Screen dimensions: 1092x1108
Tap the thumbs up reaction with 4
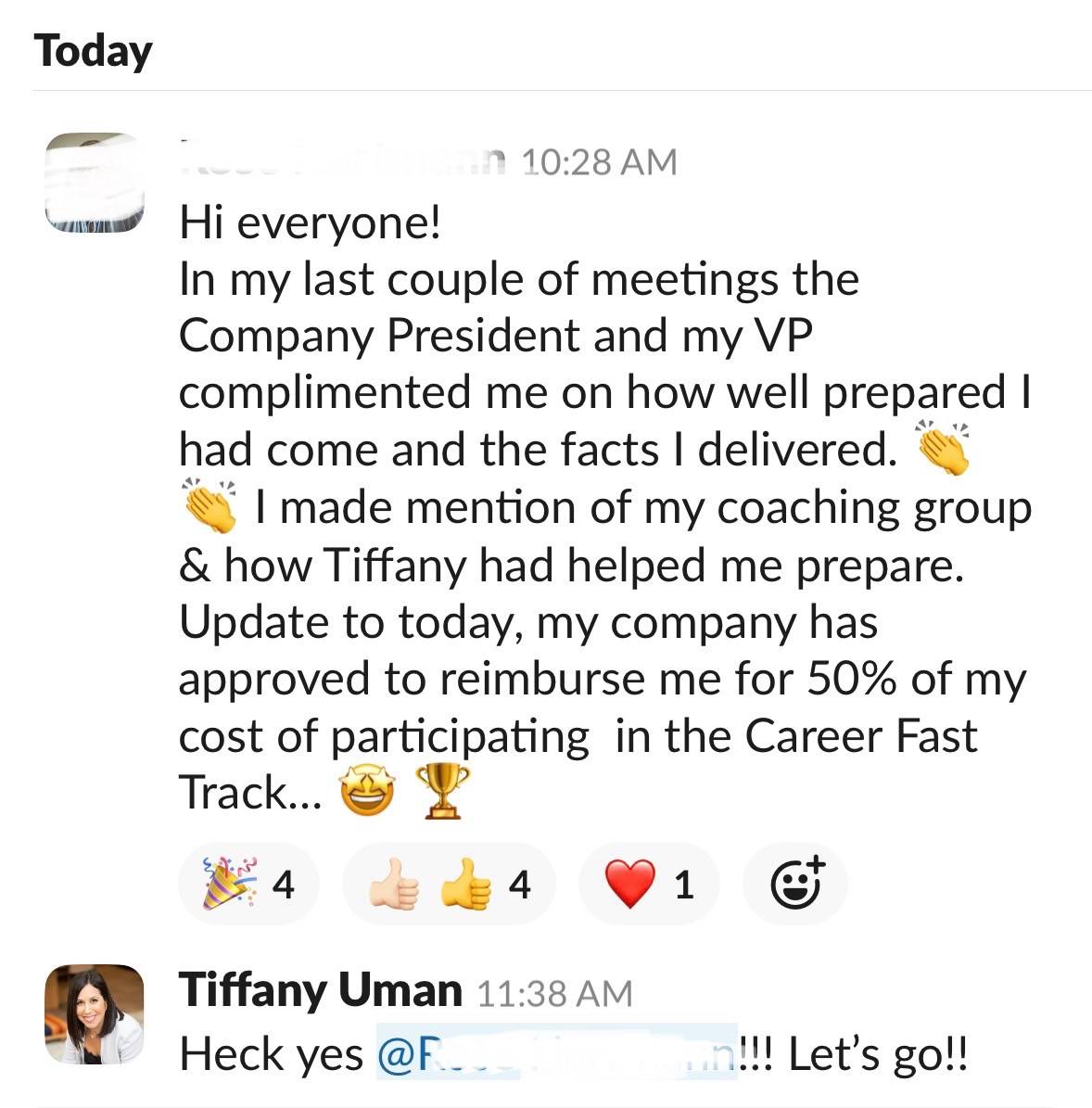(x=449, y=885)
